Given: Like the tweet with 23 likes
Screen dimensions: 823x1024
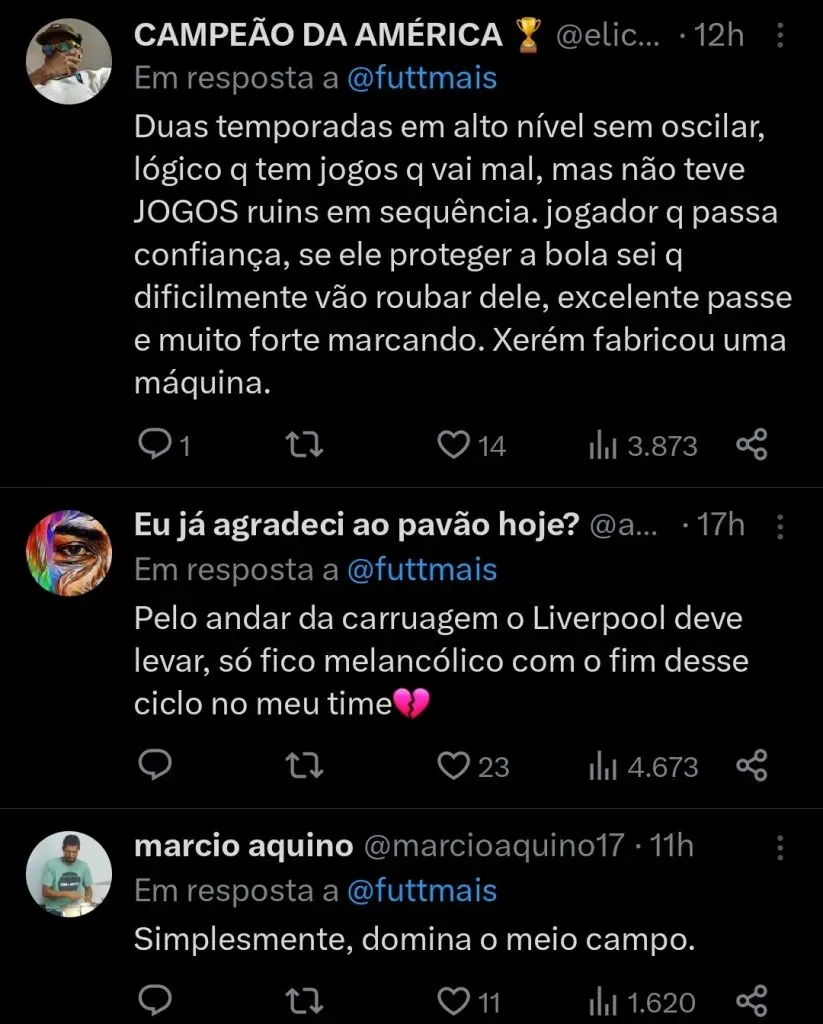Looking at the screenshot, I should (x=456, y=766).
